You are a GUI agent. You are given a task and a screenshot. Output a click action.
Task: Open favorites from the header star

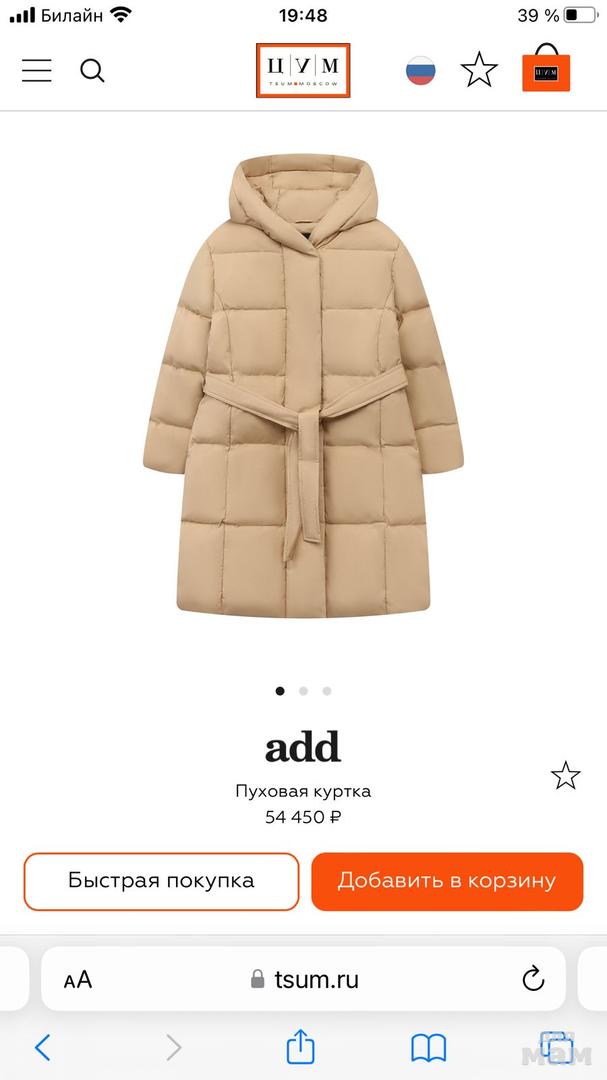click(x=479, y=70)
